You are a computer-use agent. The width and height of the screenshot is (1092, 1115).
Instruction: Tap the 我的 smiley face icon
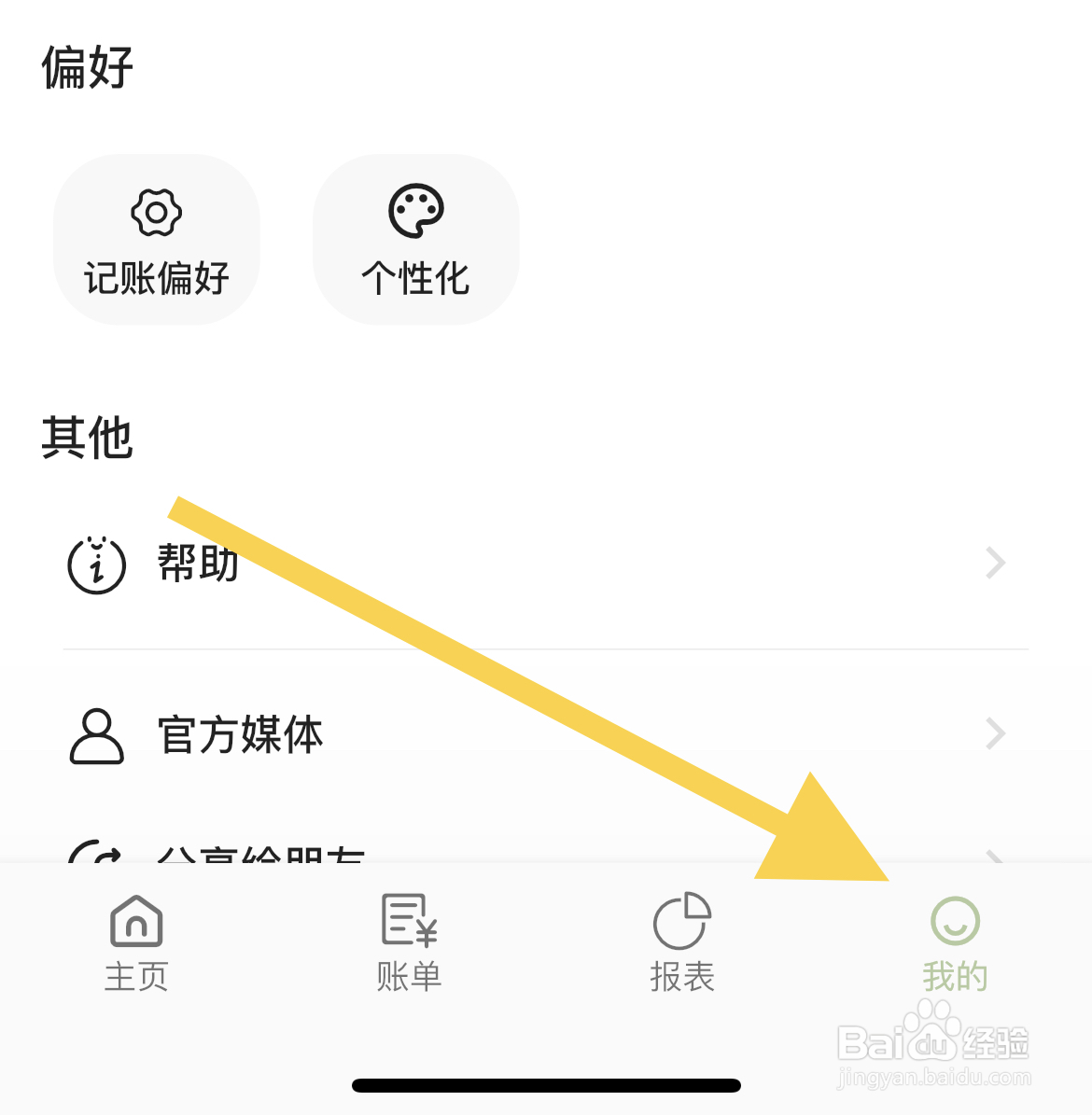pyautogui.click(x=956, y=920)
